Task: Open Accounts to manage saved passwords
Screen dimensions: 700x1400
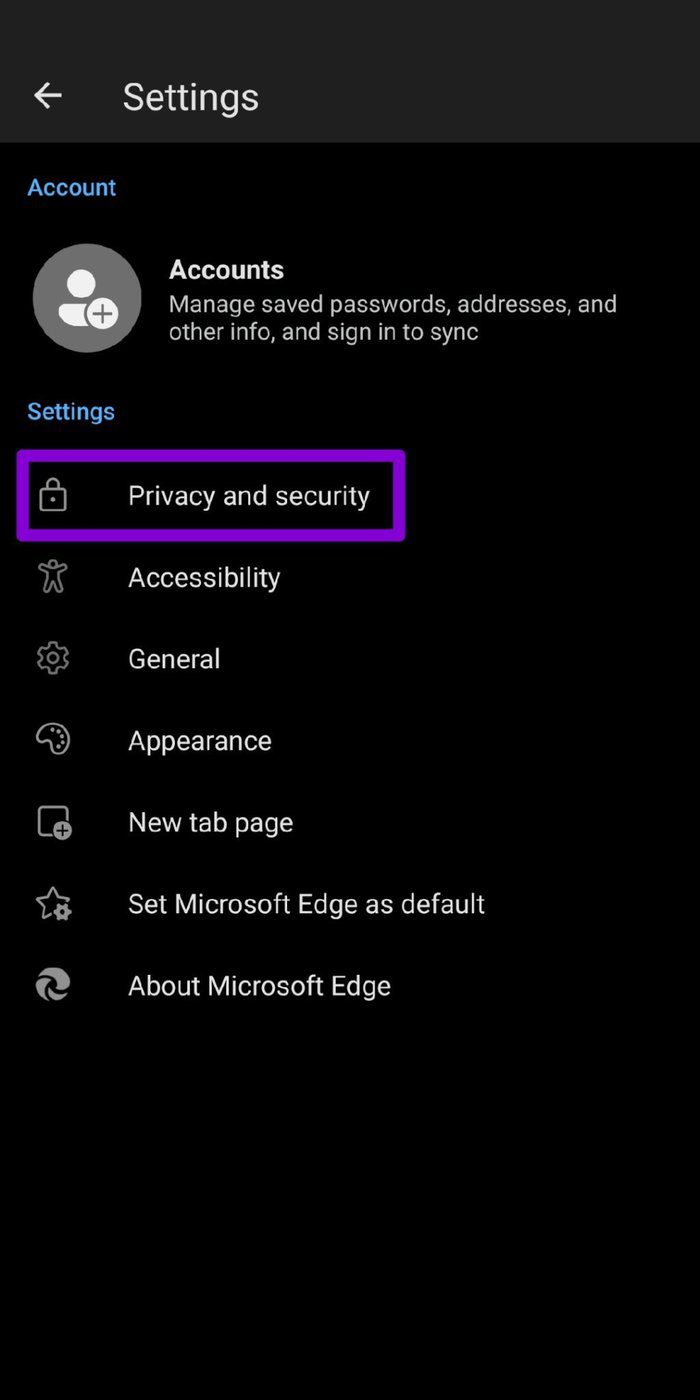Action: [x=350, y=298]
